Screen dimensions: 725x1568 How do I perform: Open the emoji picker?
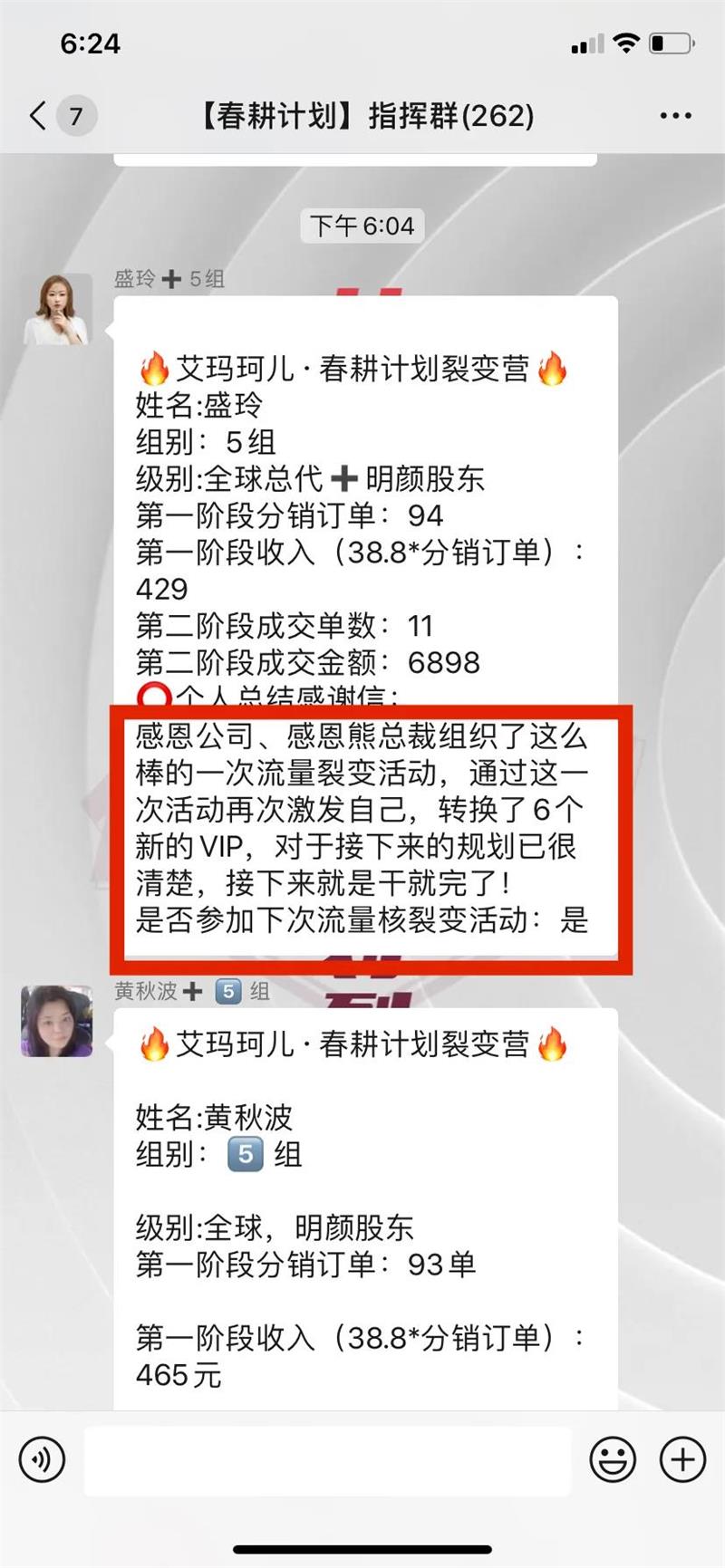[613, 1460]
